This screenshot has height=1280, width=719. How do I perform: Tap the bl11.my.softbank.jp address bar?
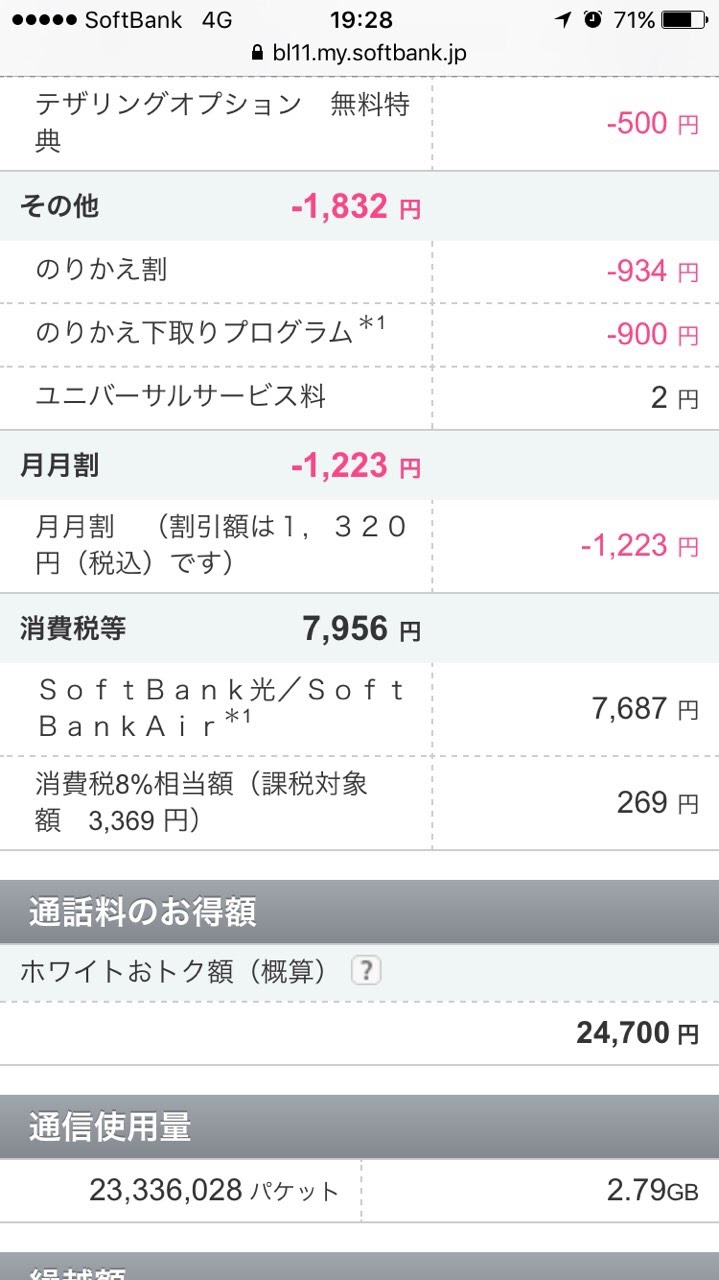click(360, 53)
